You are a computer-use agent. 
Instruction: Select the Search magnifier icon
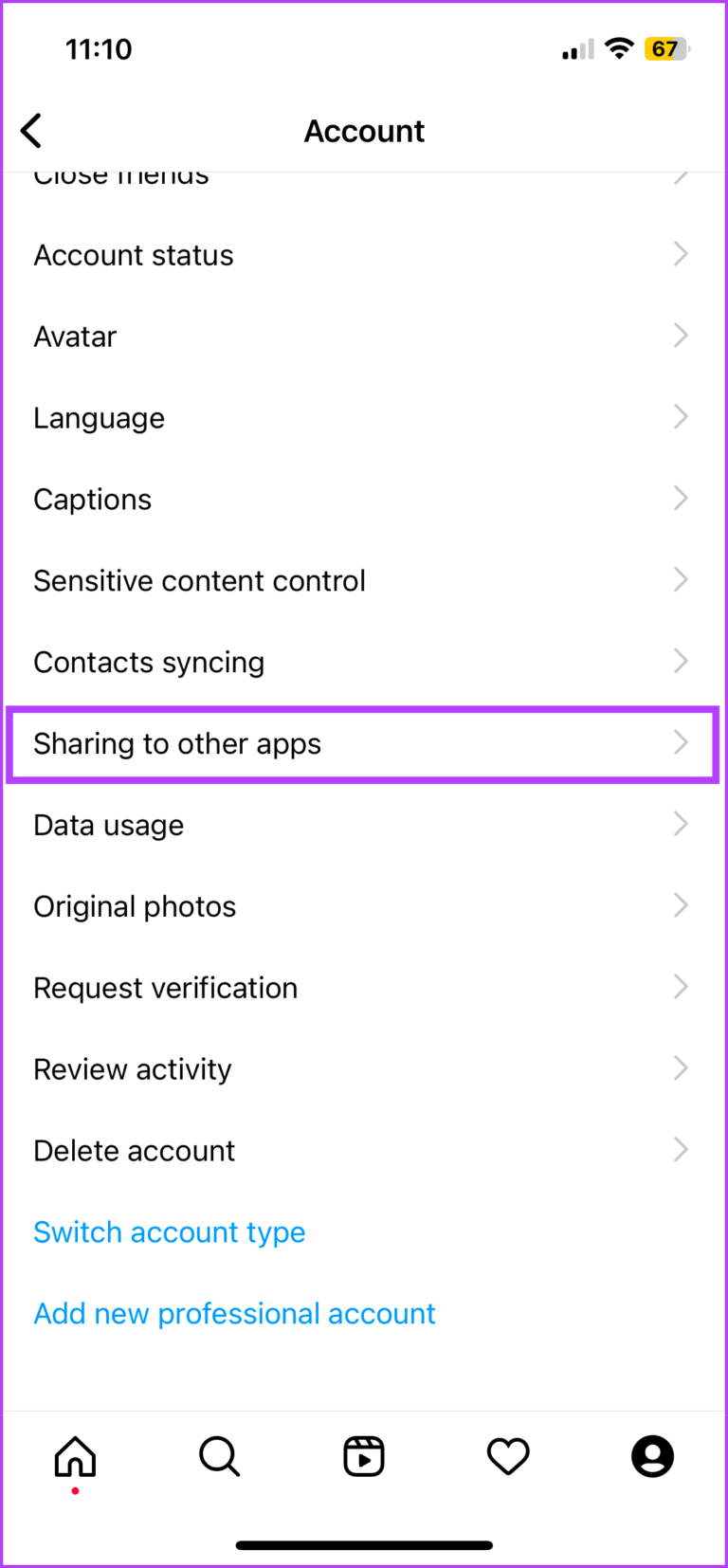[219, 1457]
